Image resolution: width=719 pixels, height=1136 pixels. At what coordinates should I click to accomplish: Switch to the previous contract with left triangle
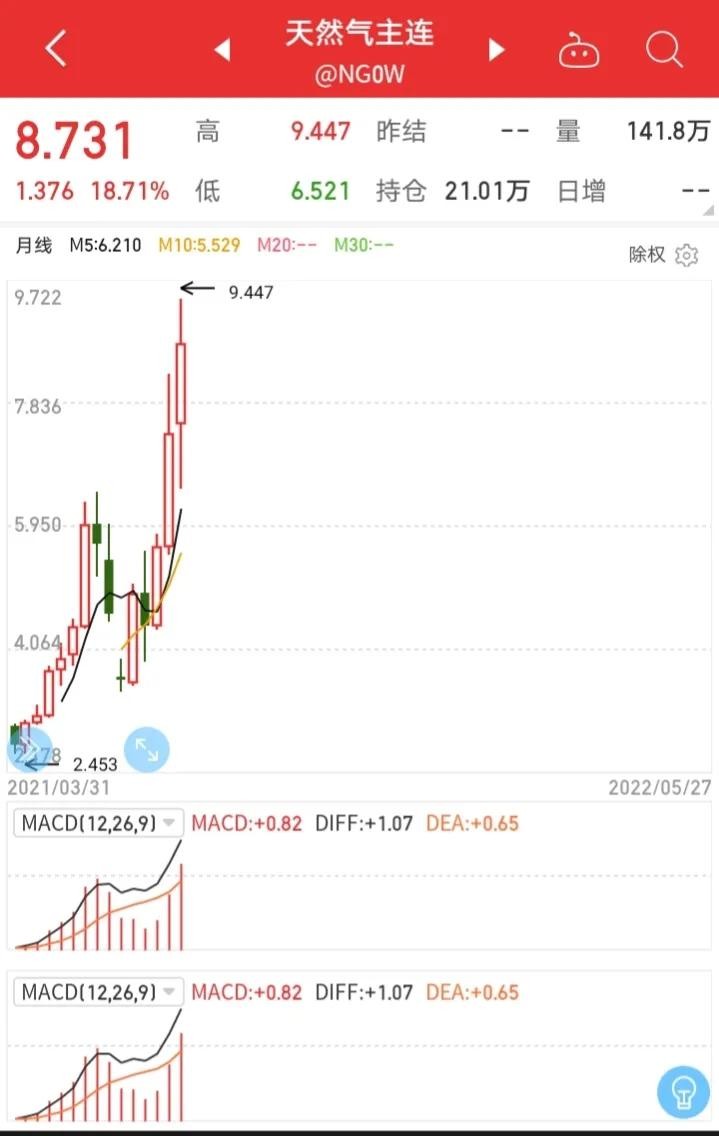coord(223,49)
